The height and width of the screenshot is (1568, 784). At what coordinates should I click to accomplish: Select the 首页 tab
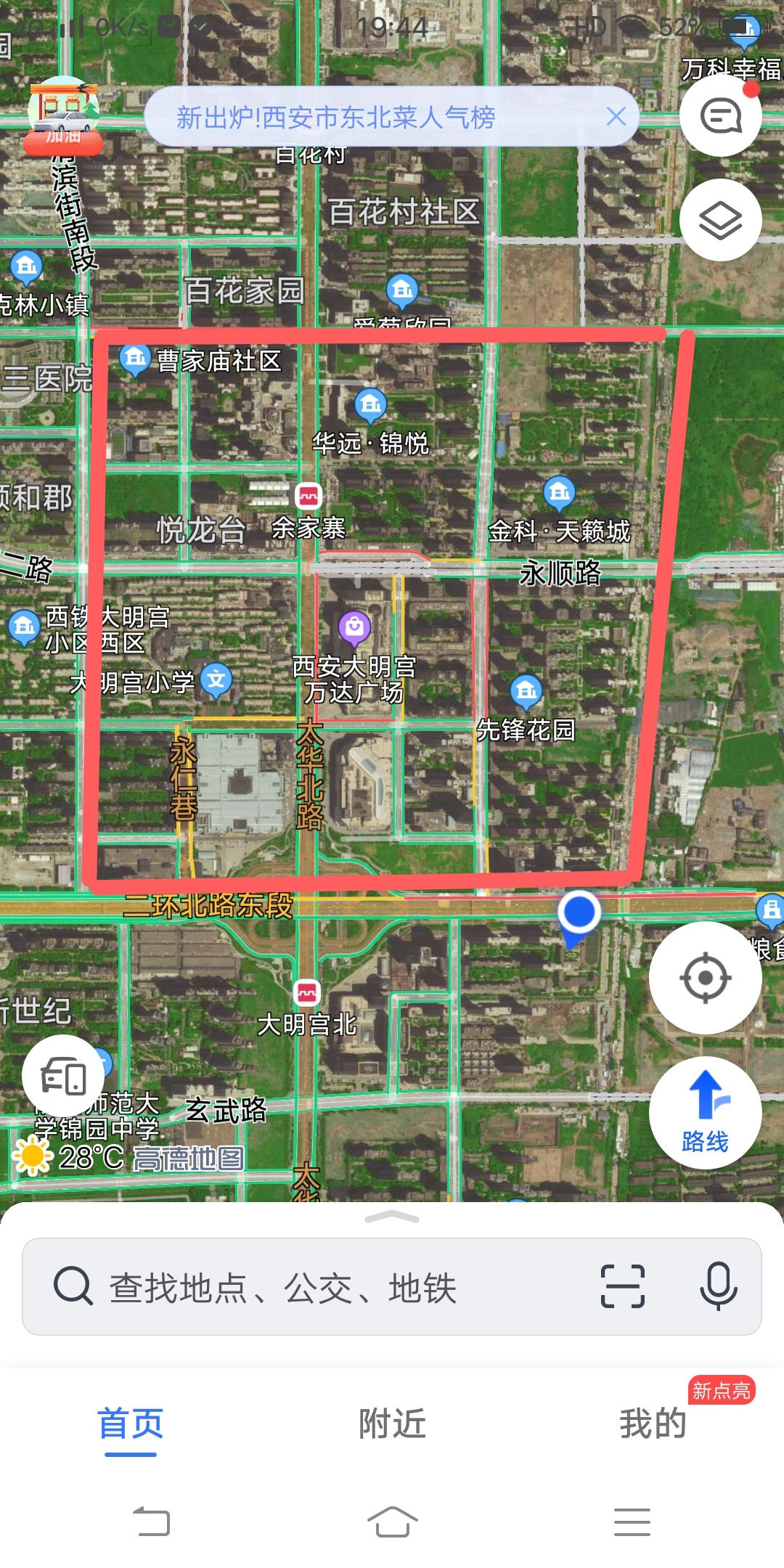click(x=131, y=1423)
